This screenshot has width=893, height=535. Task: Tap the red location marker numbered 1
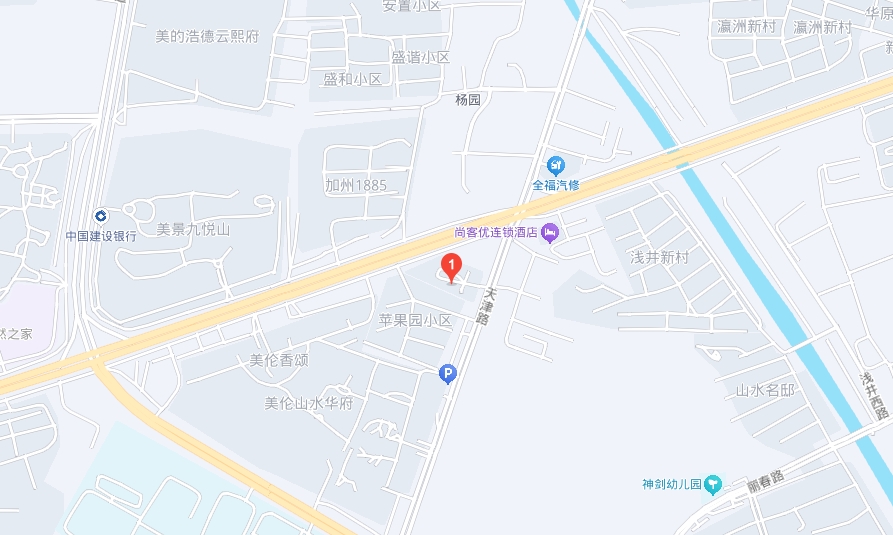452,267
